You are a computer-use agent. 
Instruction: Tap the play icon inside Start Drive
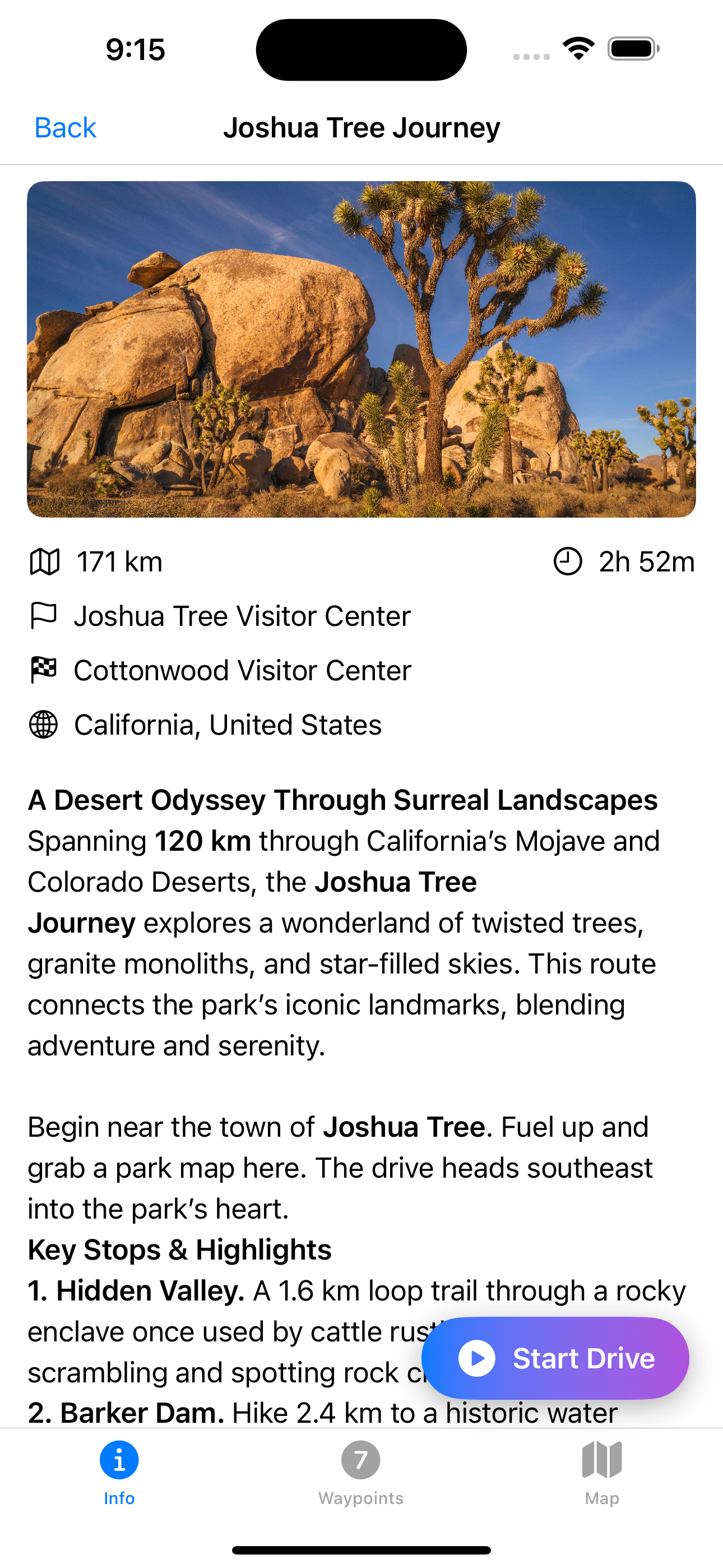pyautogui.click(x=478, y=1358)
